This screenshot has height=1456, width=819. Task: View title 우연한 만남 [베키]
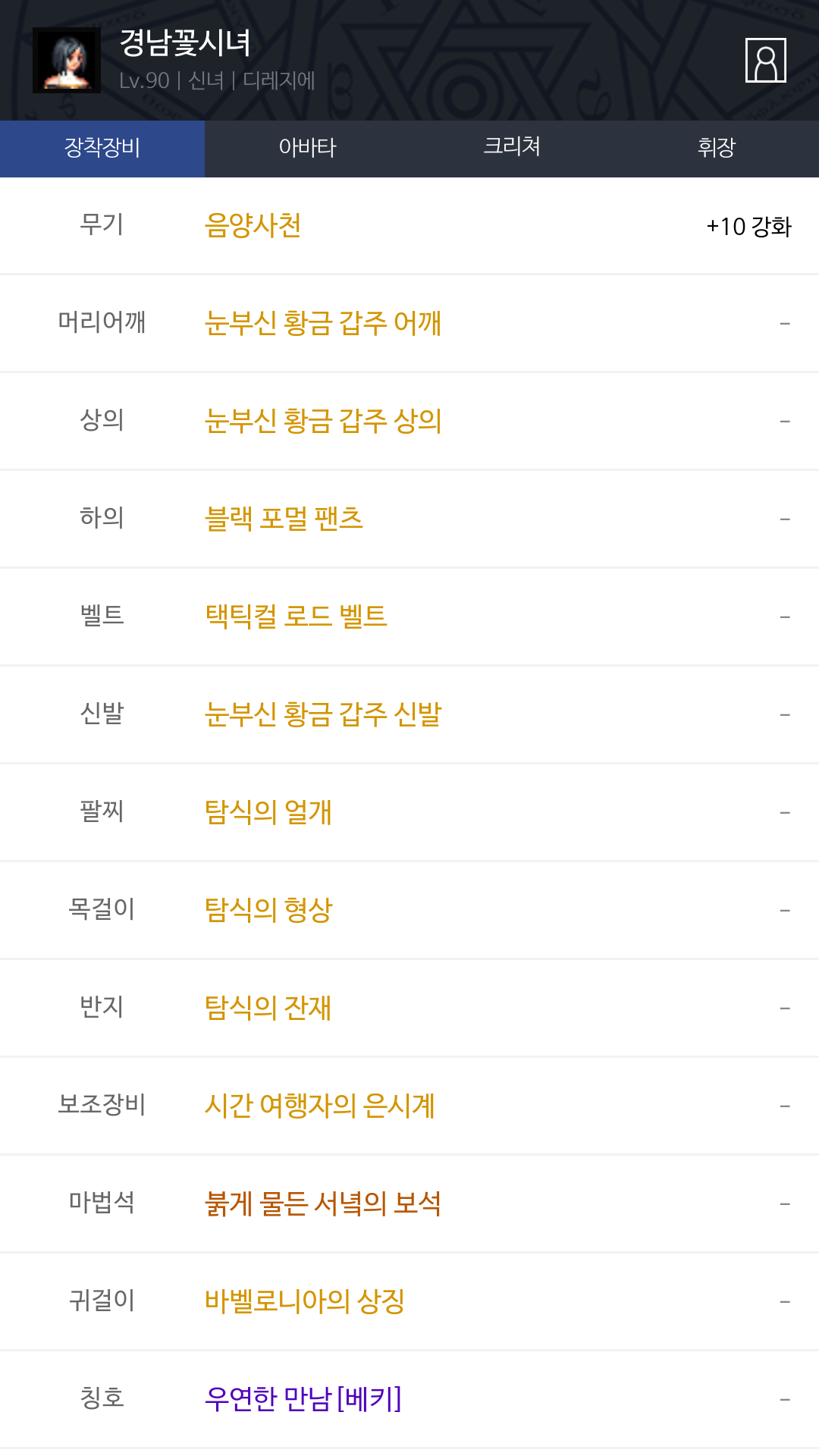(303, 1400)
